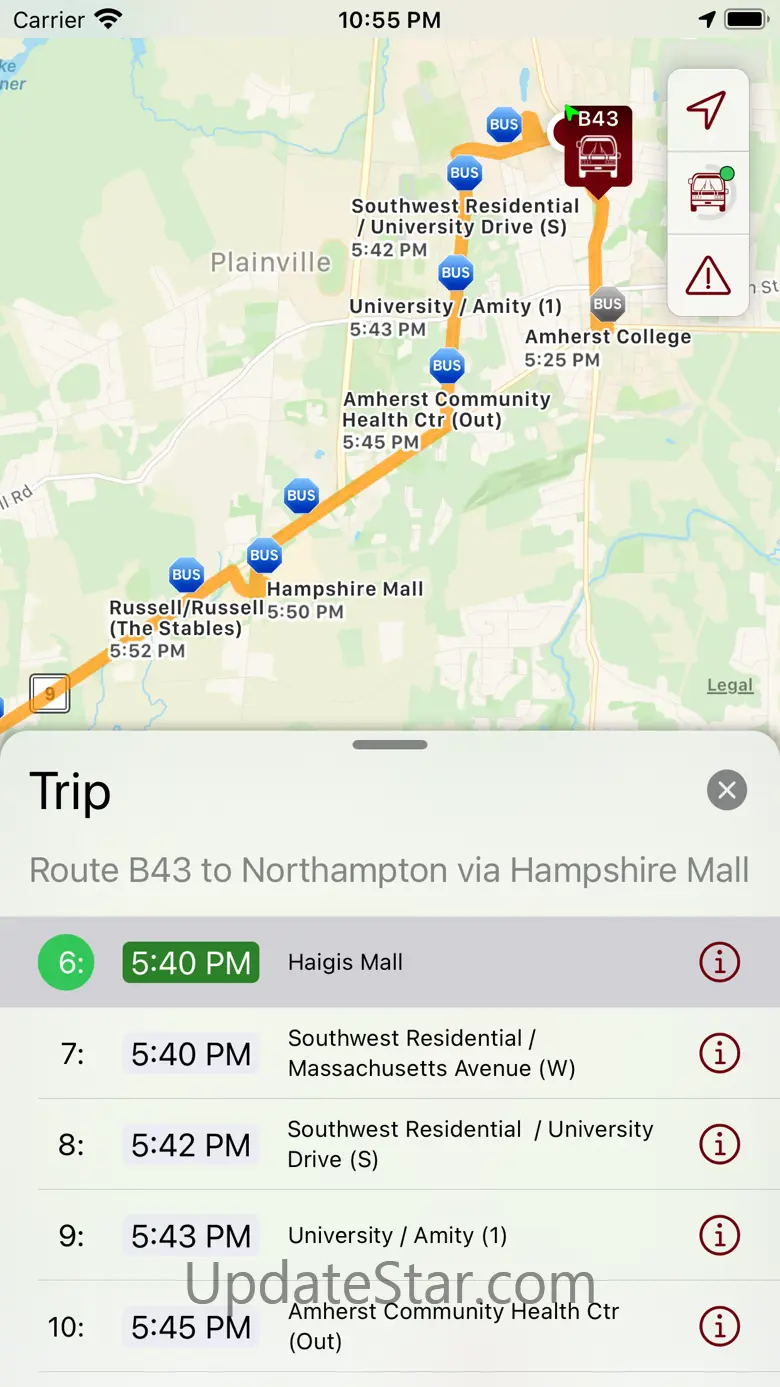Center map on my current location
Viewport: 780px width, 1387px height.
707,110
